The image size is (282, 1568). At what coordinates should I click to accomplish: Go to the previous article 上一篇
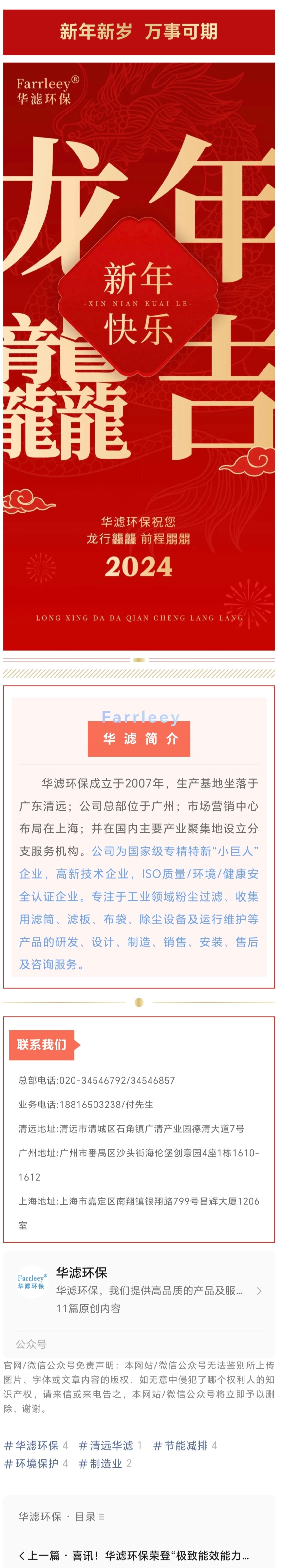134,1555
